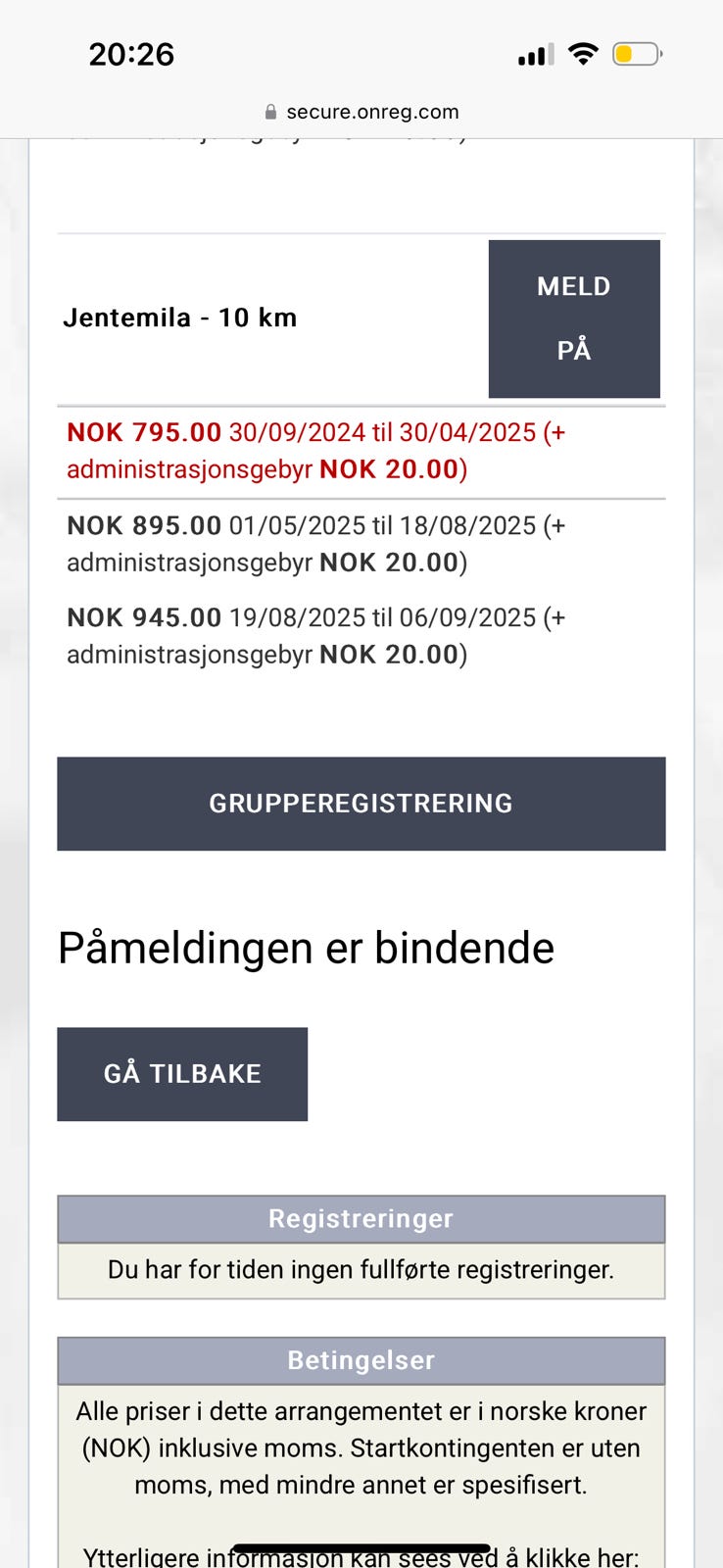
Task: Select the NOK 795.00 early registration price row
Action: [x=315, y=450]
